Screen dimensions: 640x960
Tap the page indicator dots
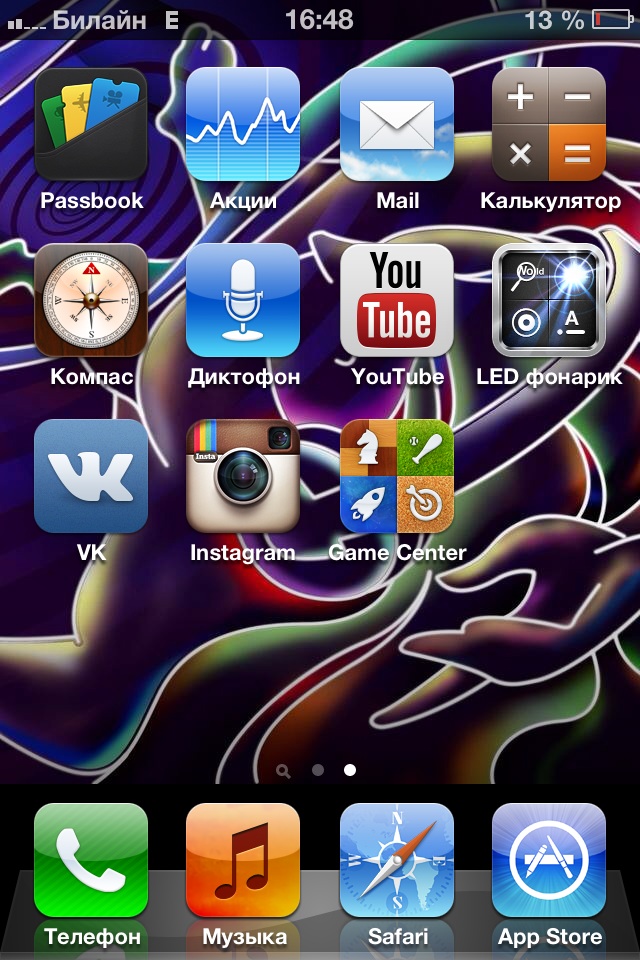point(317,770)
